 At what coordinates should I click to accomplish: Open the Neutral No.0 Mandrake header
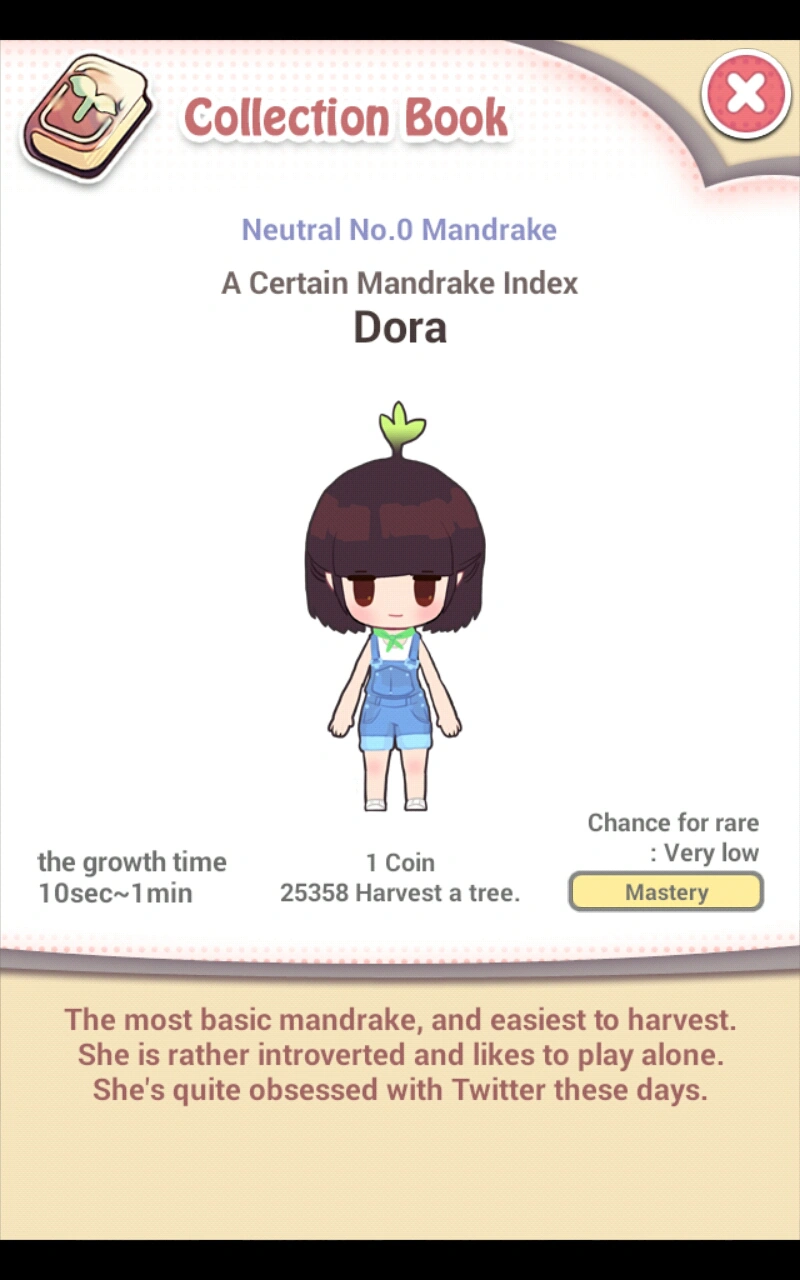tap(400, 230)
